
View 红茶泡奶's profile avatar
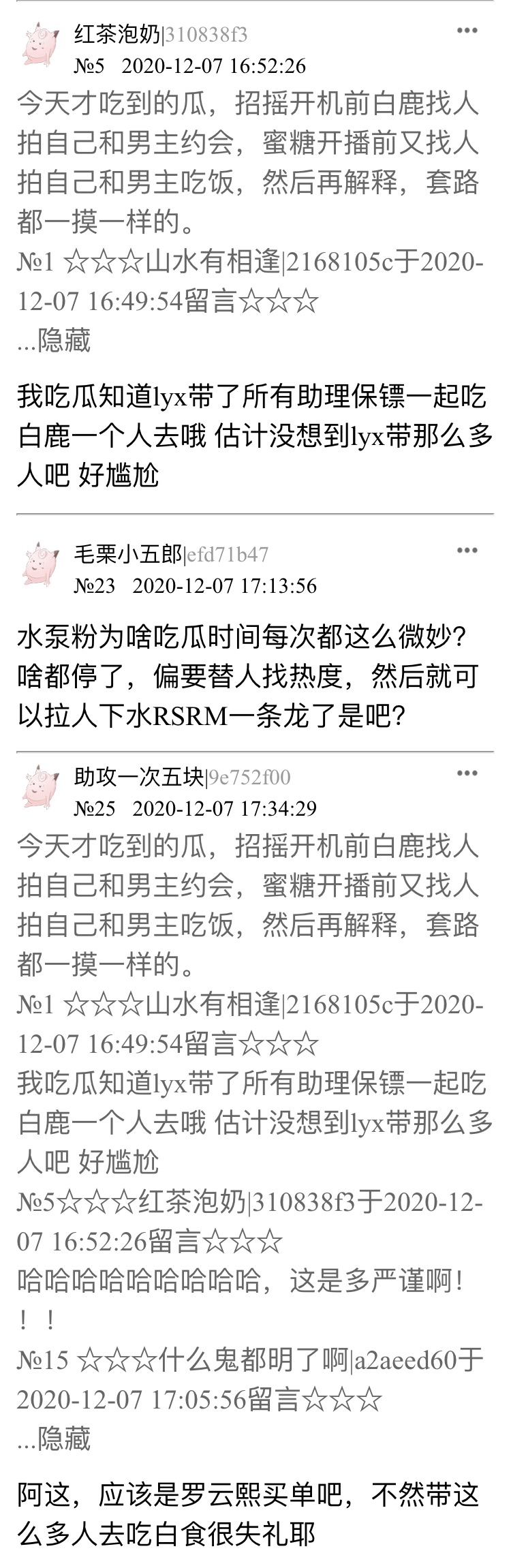point(42,45)
